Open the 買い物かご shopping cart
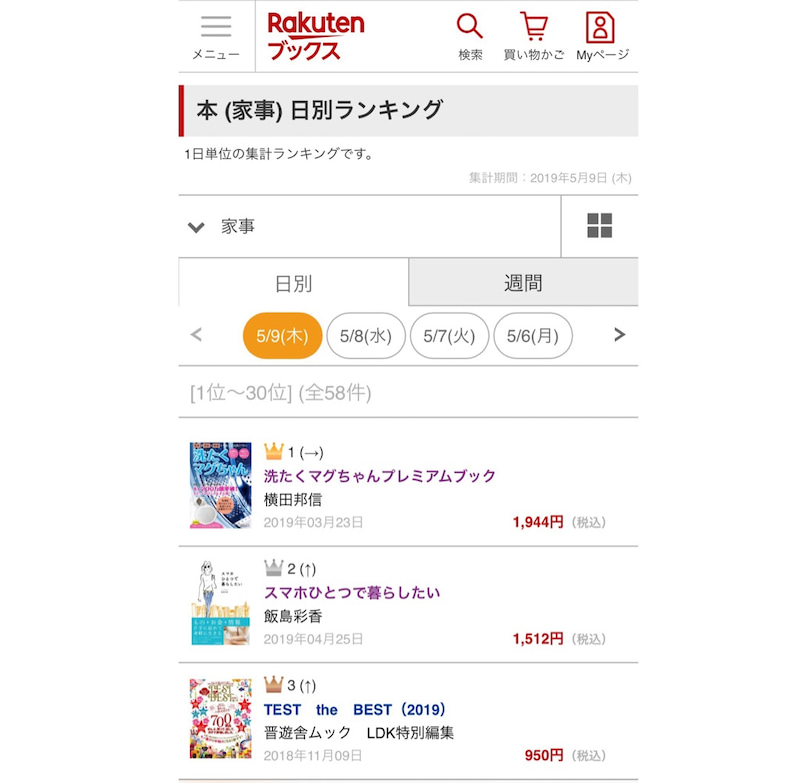Image resolution: width=800 pixels, height=783 pixels. click(534, 36)
